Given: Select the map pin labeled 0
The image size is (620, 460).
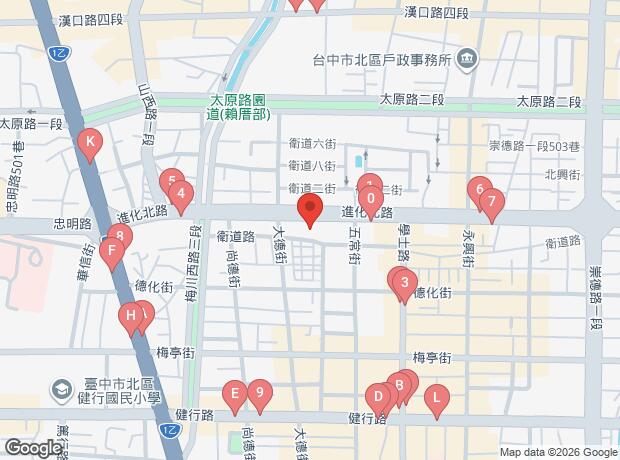Looking at the screenshot, I should point(371,200).
